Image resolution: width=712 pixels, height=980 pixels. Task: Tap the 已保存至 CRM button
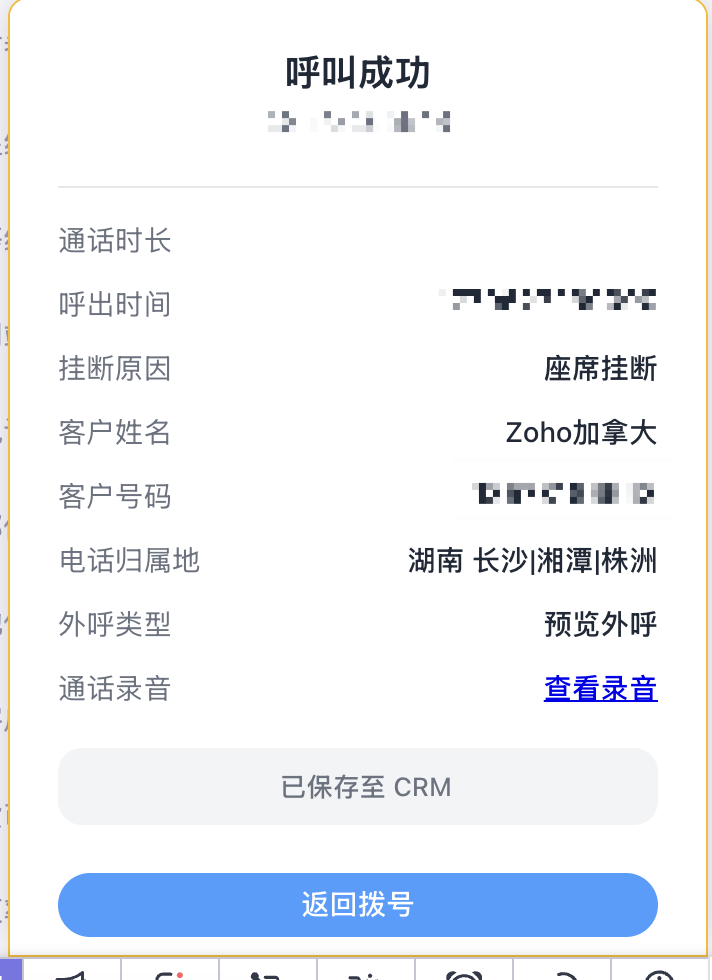click(x=357, y=787)
